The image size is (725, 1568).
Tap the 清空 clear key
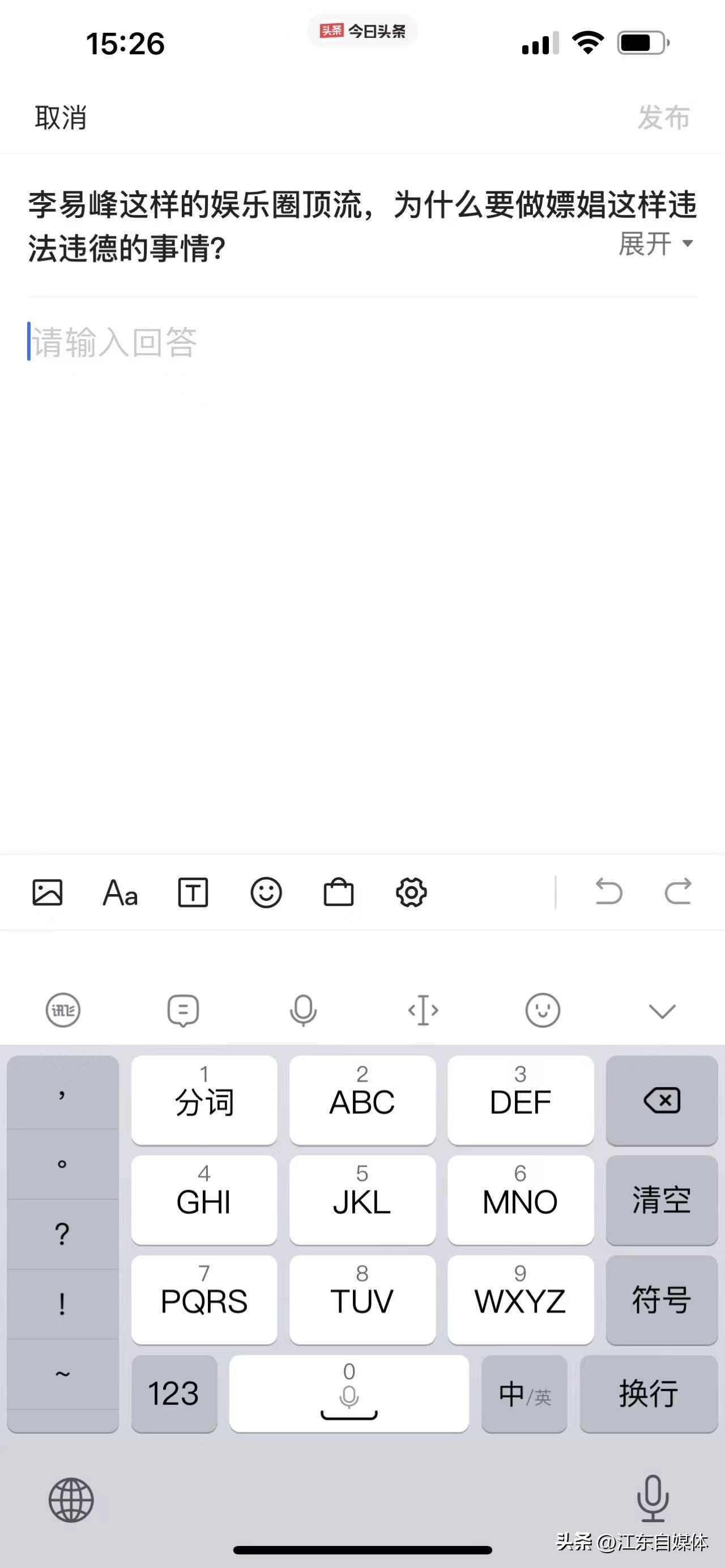click(662, 1200)
